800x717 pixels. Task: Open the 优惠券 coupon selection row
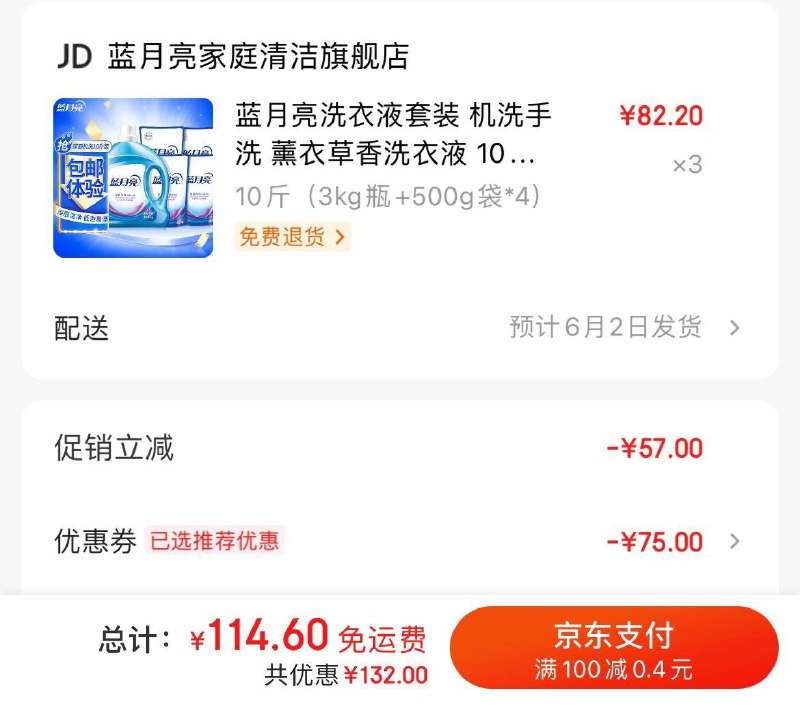400,541
